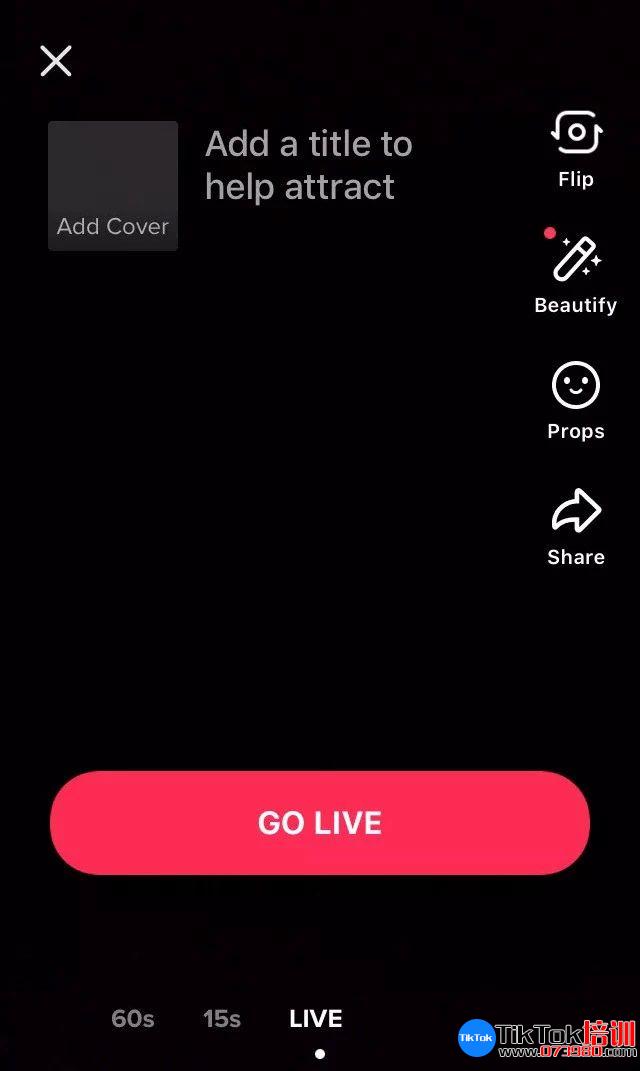
Task: Close the live setup screen
Action: coord(56,61)
